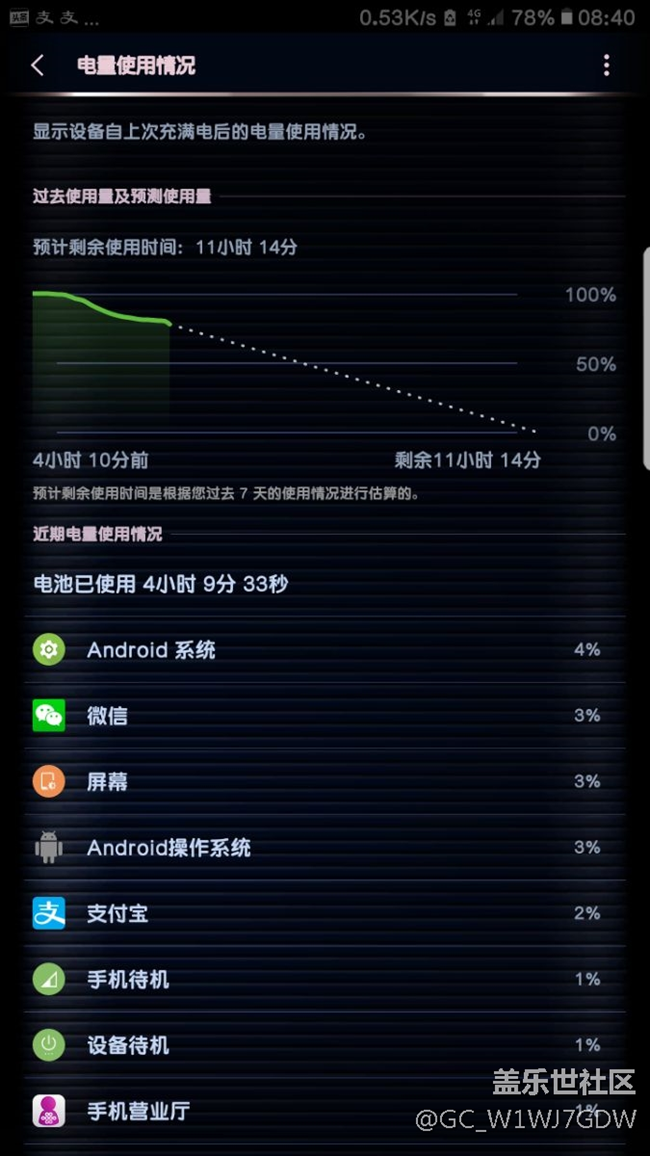This screenshot has width=650, height=1156.
Task: Open the overflow menu
Action: point(606,66)
